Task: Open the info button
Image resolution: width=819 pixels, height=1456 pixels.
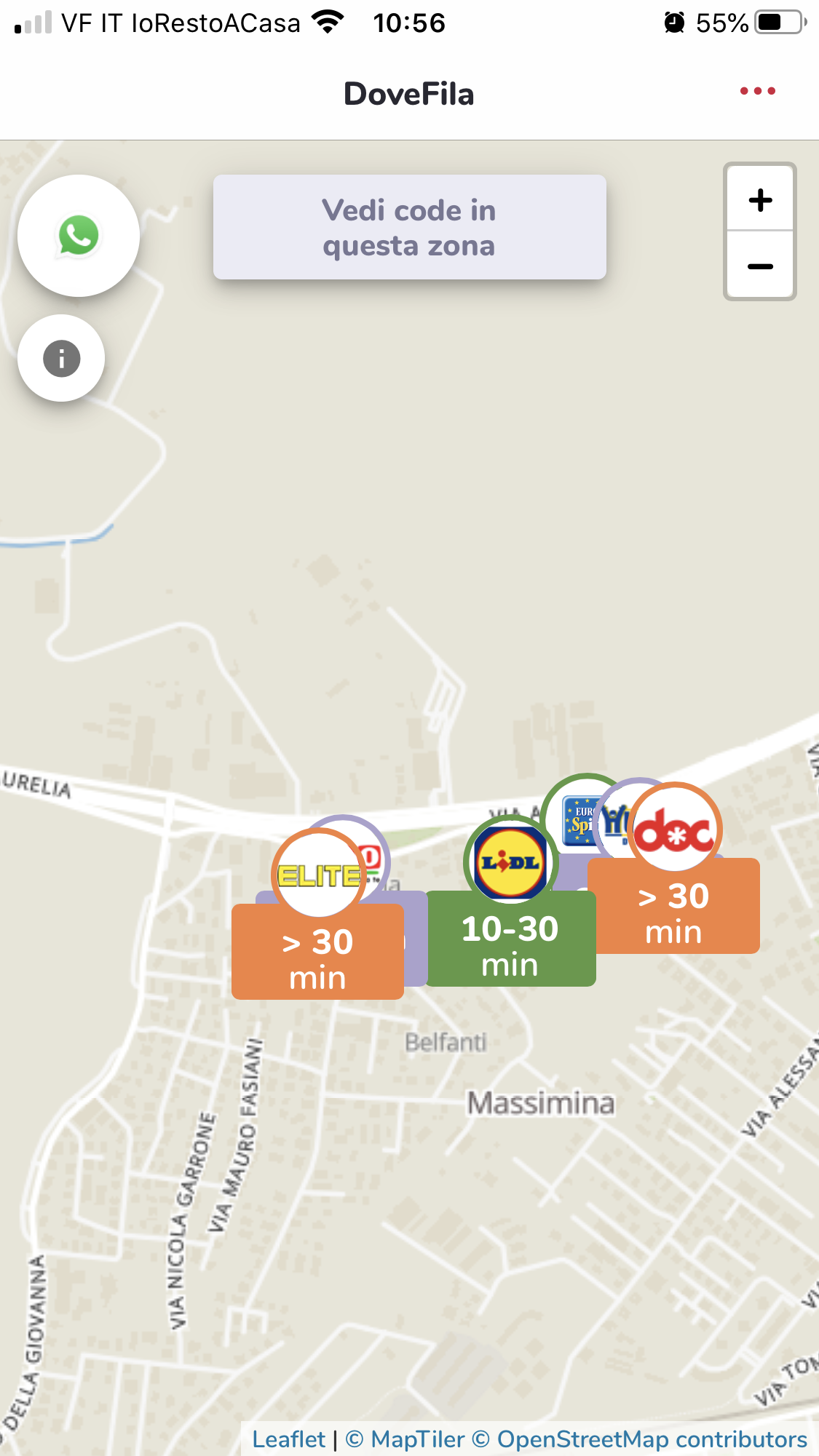Action: pyautogui.click(x=61, y=358)
